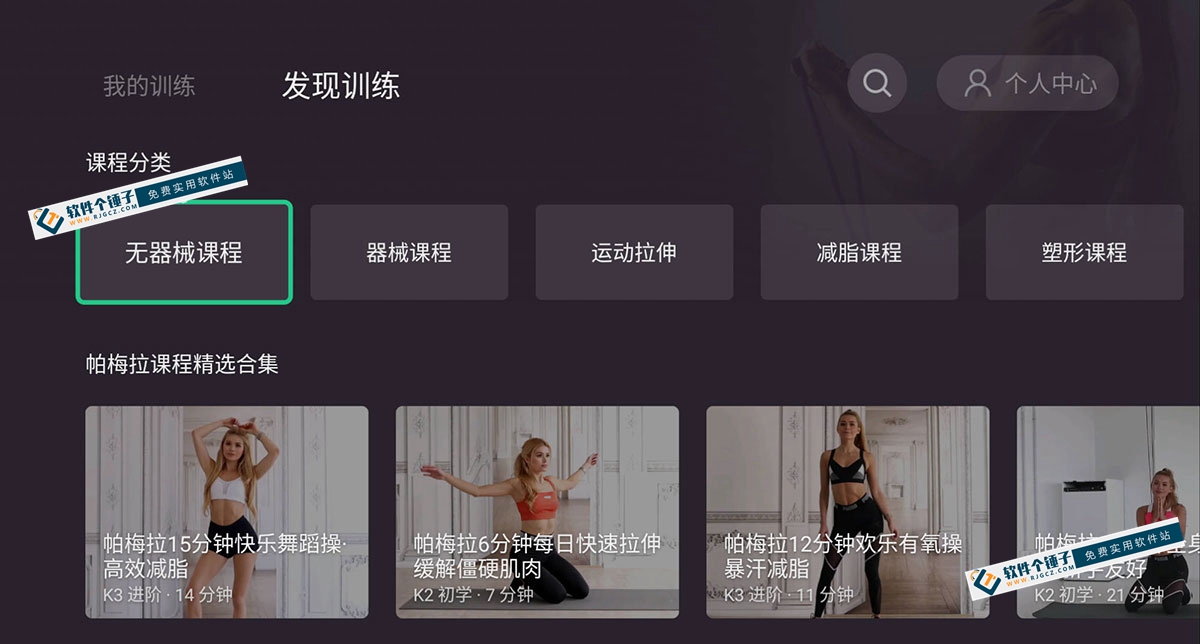Select the 发现训练 tab
The width and height of the screenshot is (1200, 644).
pyautogui.click(x=341, y=86)
